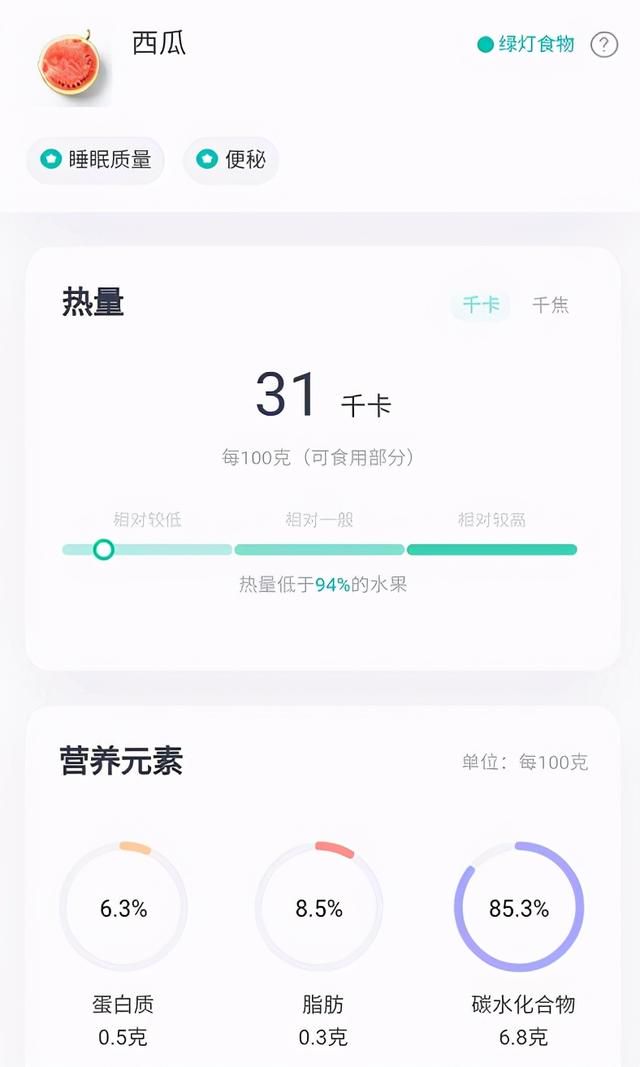The image size is (640, 1067).
Task: Tap the 绿灯食物 label
Action: (526, 44)
